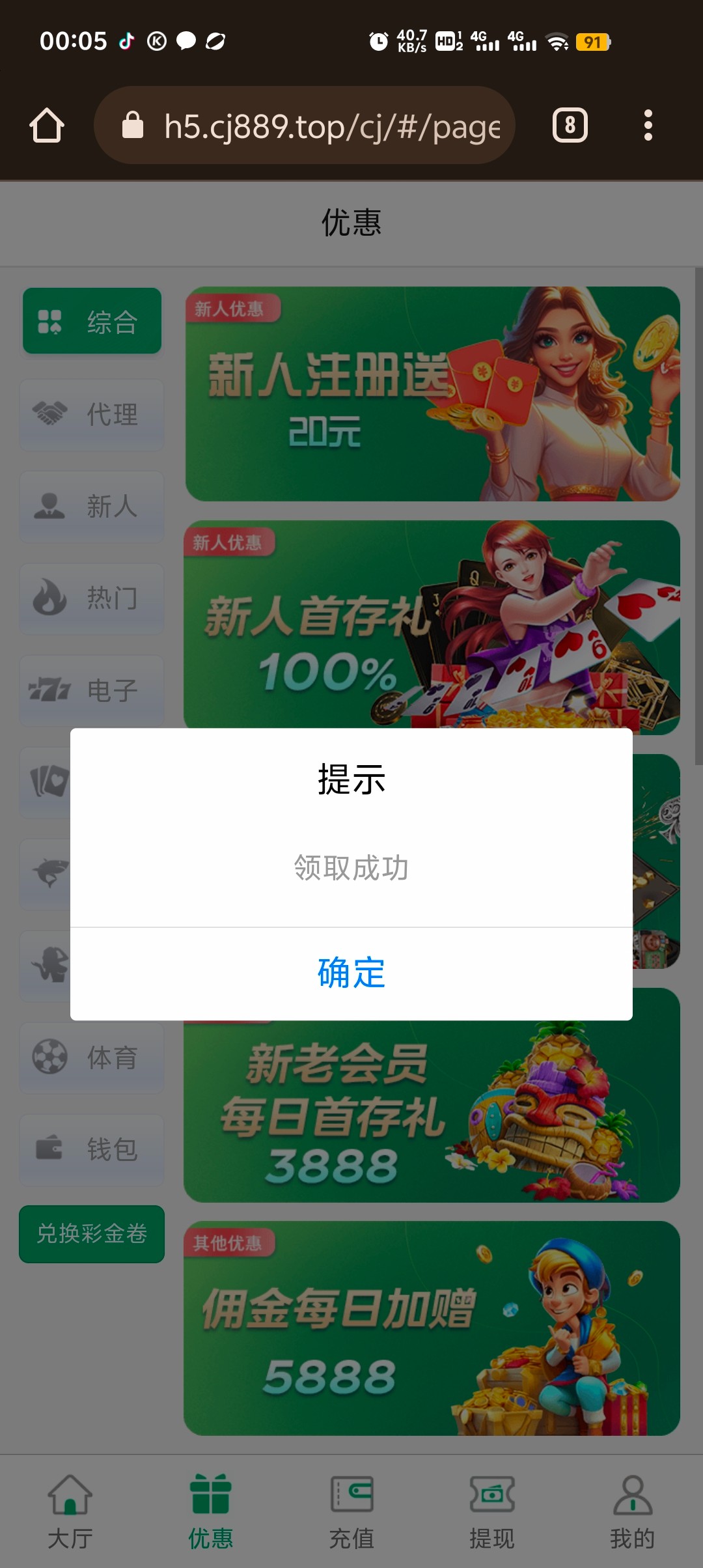Confirm the dialog with 确定

click(351, 973)
